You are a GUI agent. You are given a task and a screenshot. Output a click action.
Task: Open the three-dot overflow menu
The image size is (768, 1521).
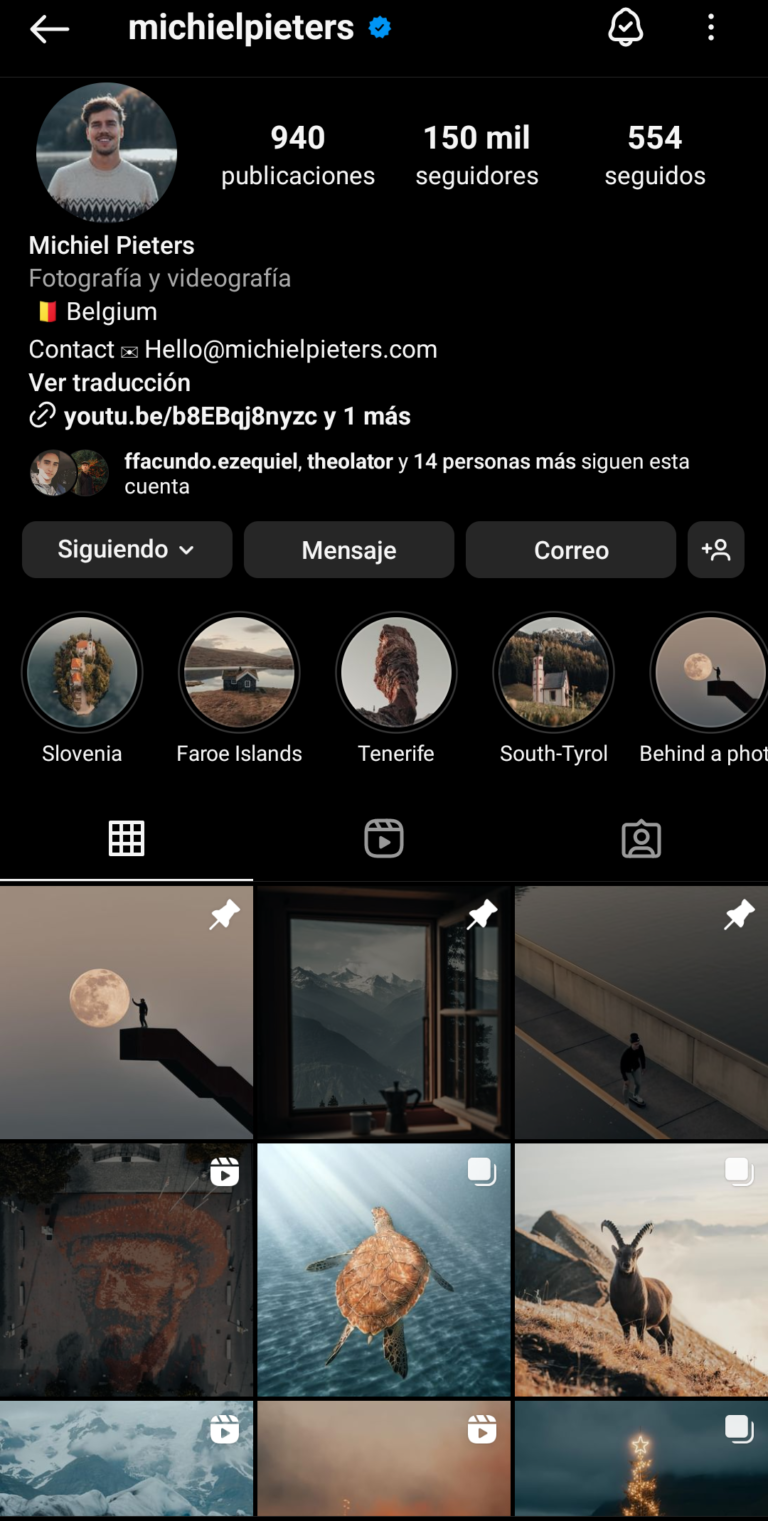pos(711,28)
